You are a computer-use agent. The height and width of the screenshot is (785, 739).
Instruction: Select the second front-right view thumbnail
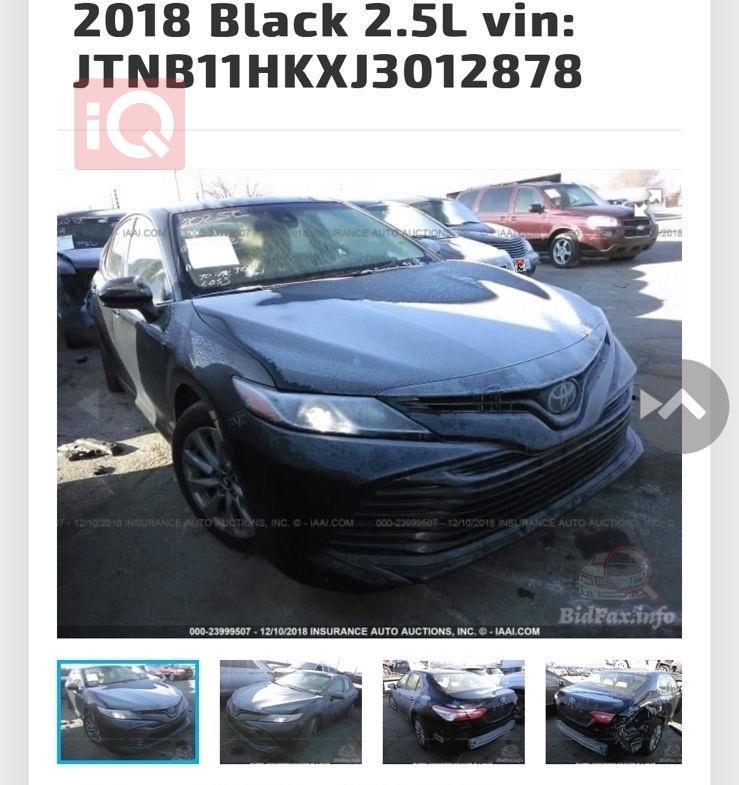coord(290,712)
